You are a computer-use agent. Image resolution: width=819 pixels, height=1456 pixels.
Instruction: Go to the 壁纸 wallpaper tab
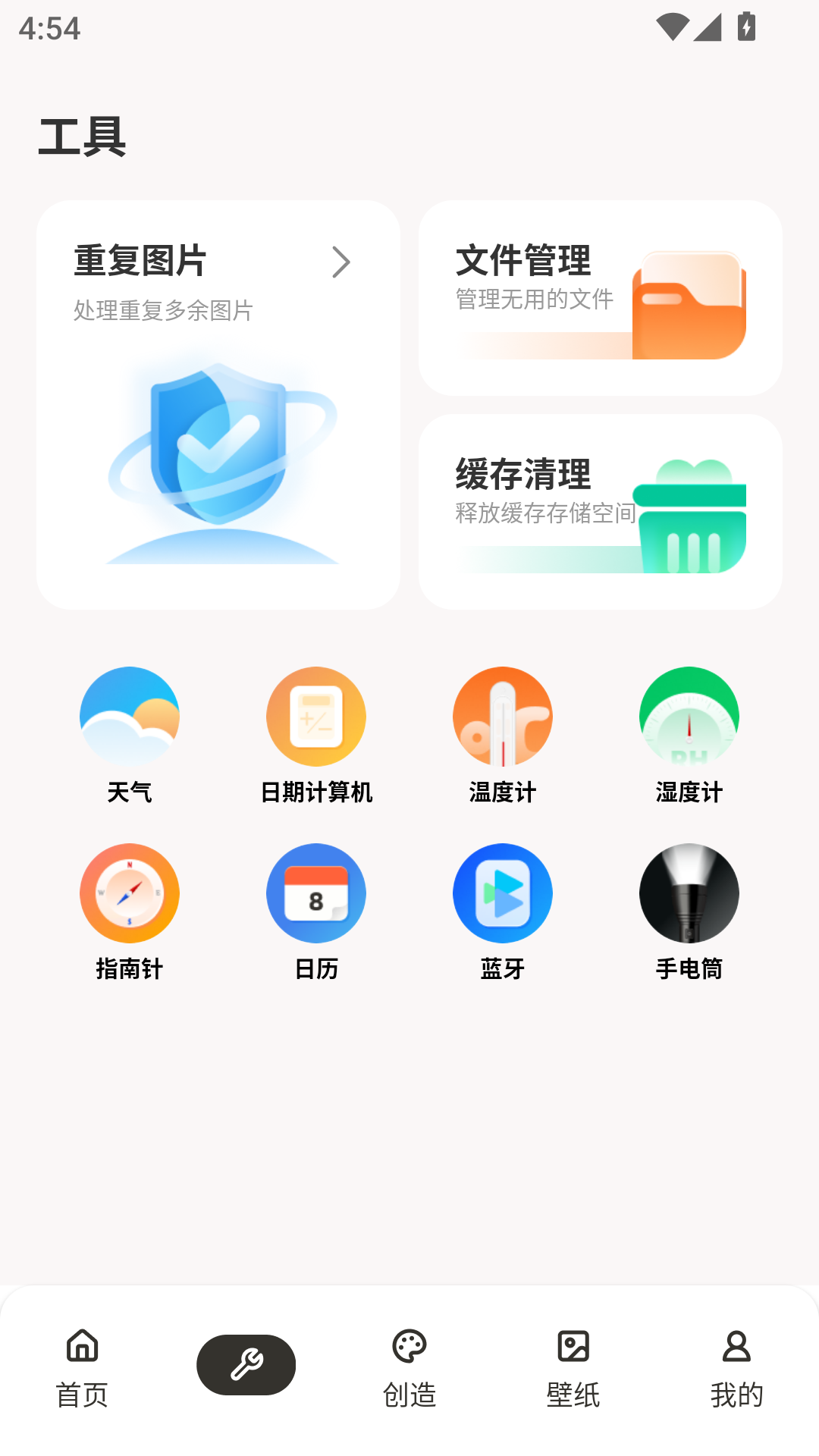[573, 1367]
